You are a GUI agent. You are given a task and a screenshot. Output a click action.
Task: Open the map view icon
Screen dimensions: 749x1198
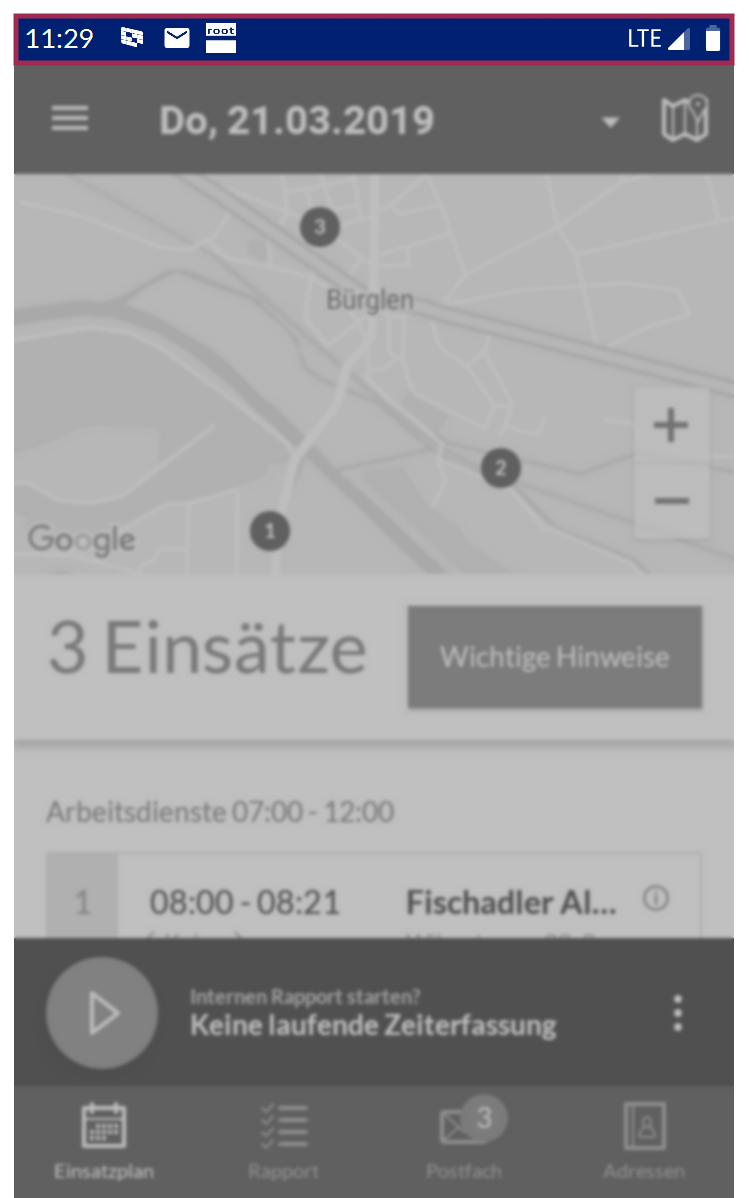pos(685,120)
